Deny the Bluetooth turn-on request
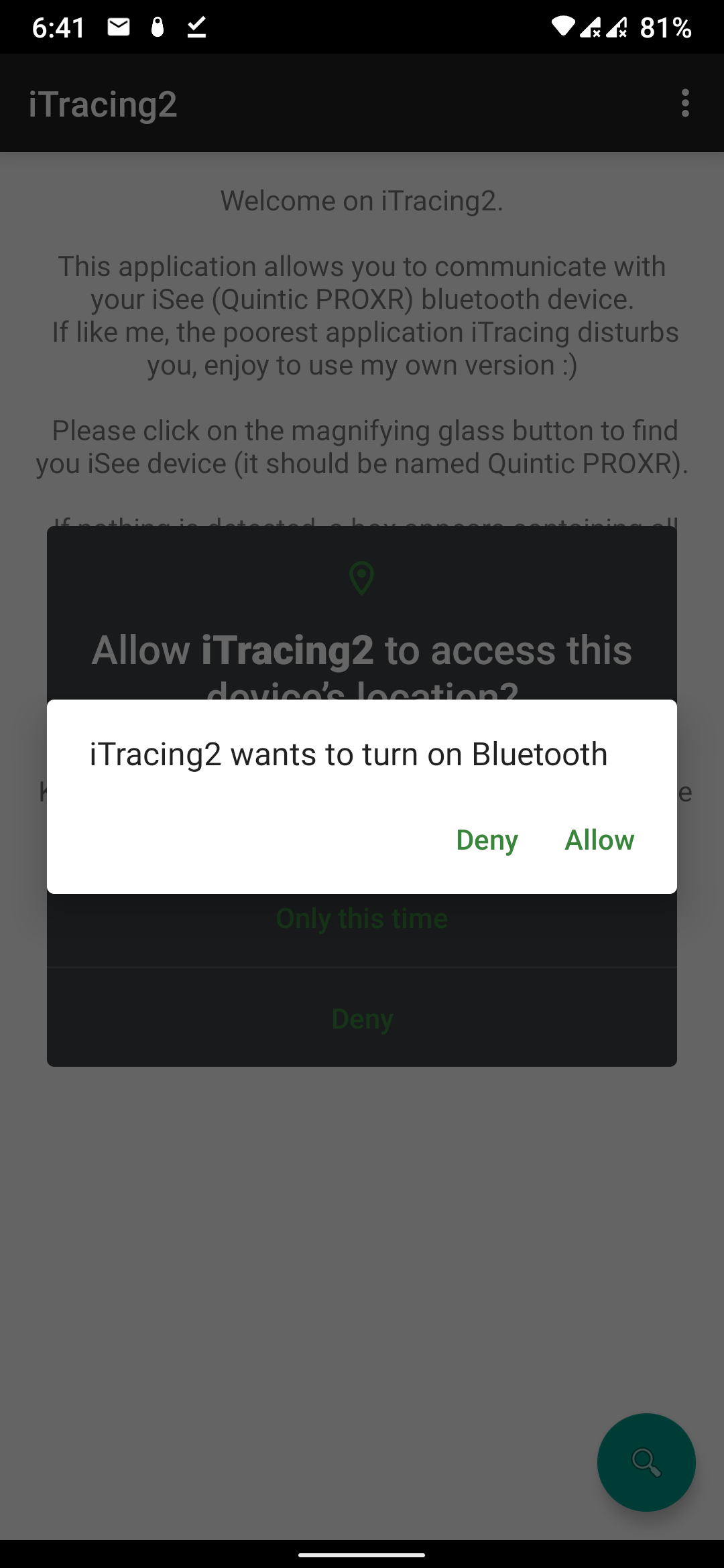 tap(487, 840)
